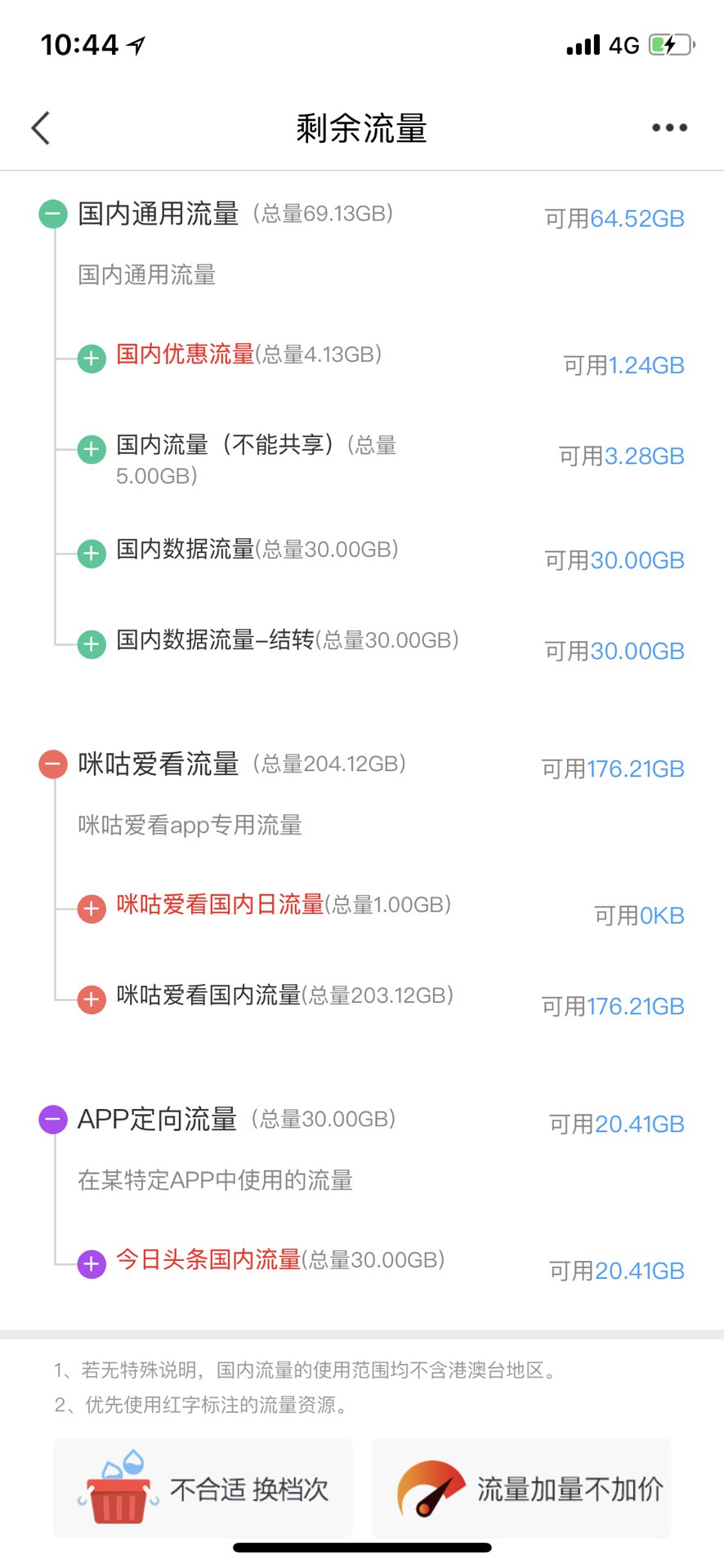Collapse the 咪咕爱看流量 group

[53, 765]
